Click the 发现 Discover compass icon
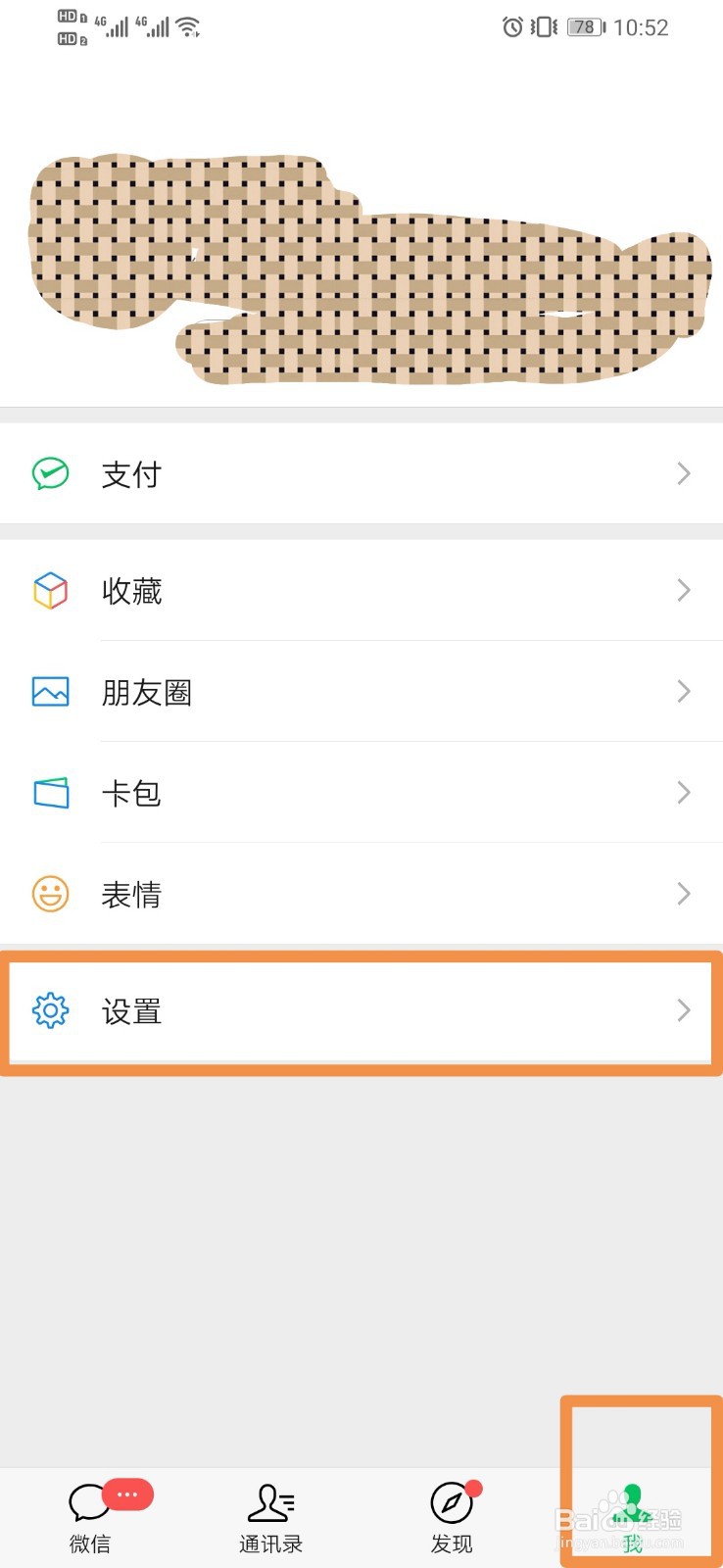 pos(451,1502)
